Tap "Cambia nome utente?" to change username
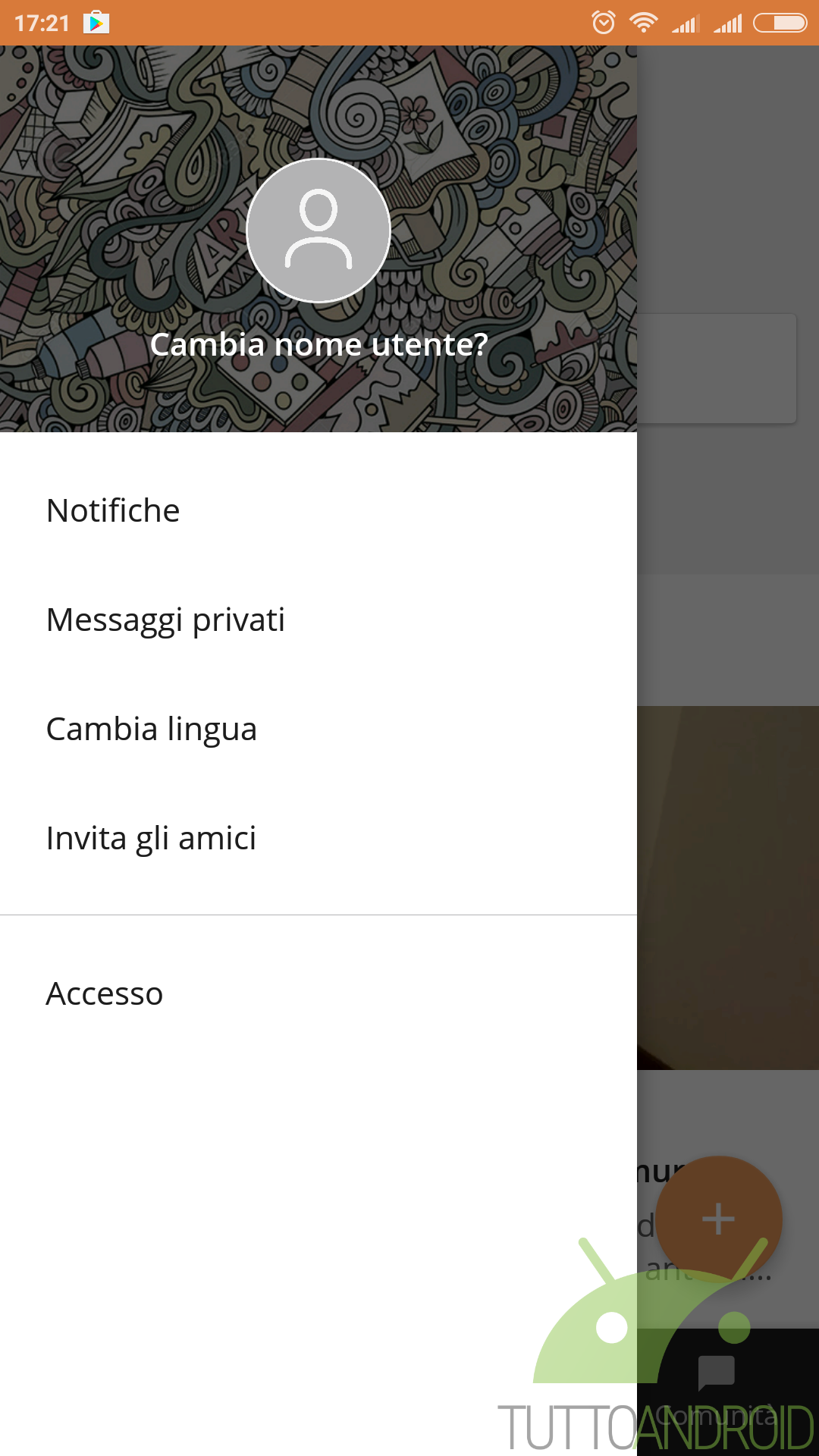This screenshot has height=1456, width=819. 318,345
